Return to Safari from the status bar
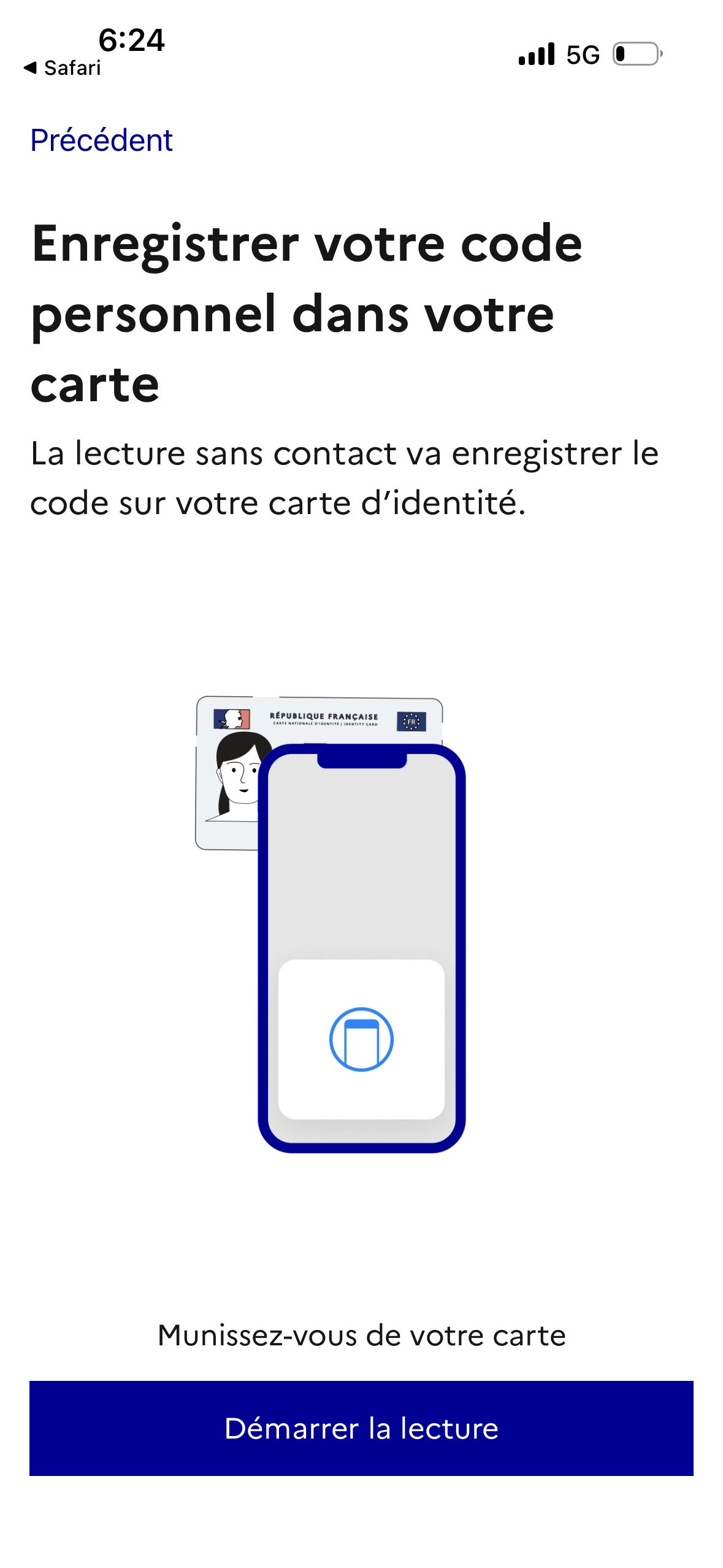Viewport: 723px width, 1568px height. [62, 67]
